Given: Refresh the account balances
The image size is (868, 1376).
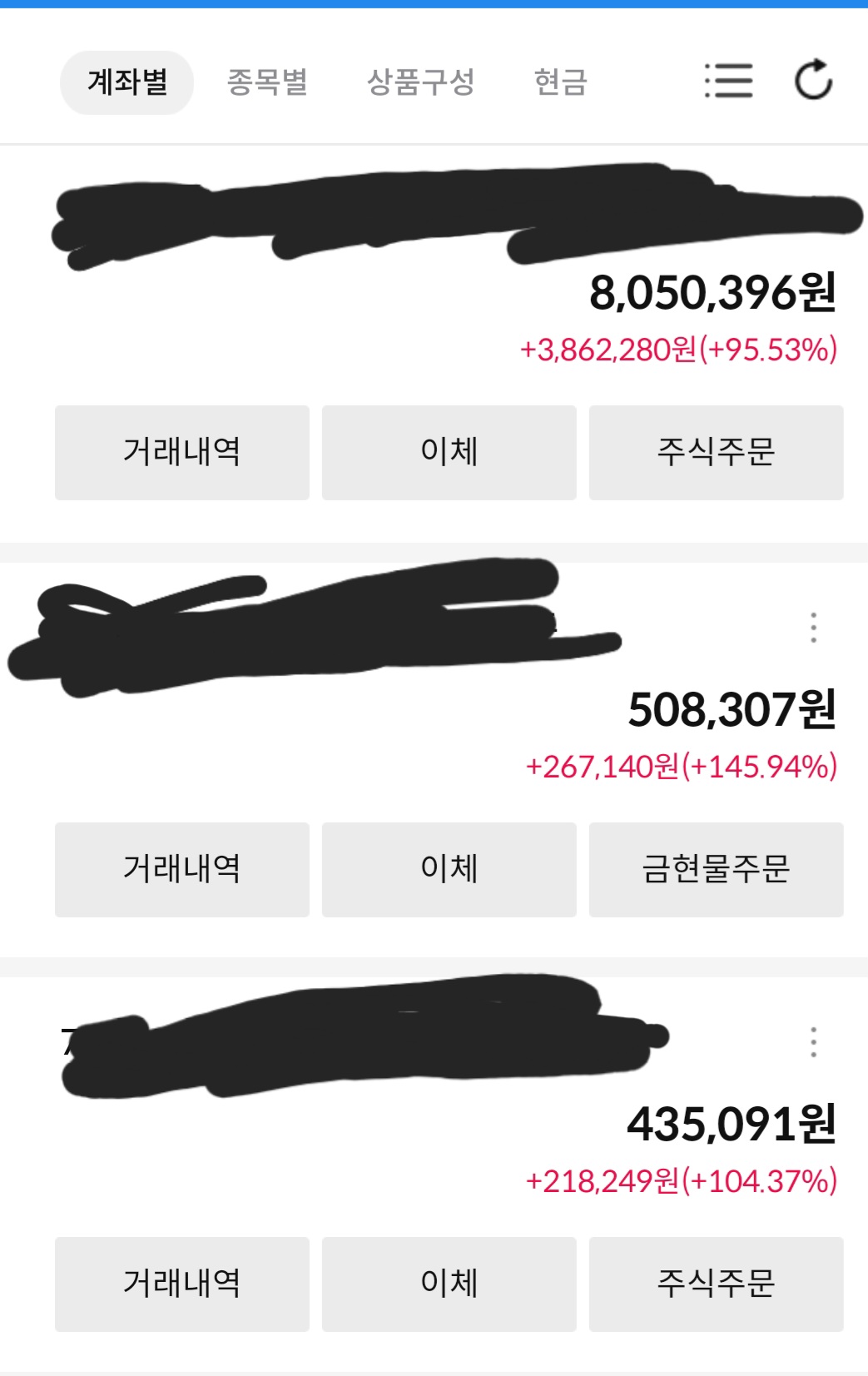Looking at the screenshot, I should pos(813,81).
